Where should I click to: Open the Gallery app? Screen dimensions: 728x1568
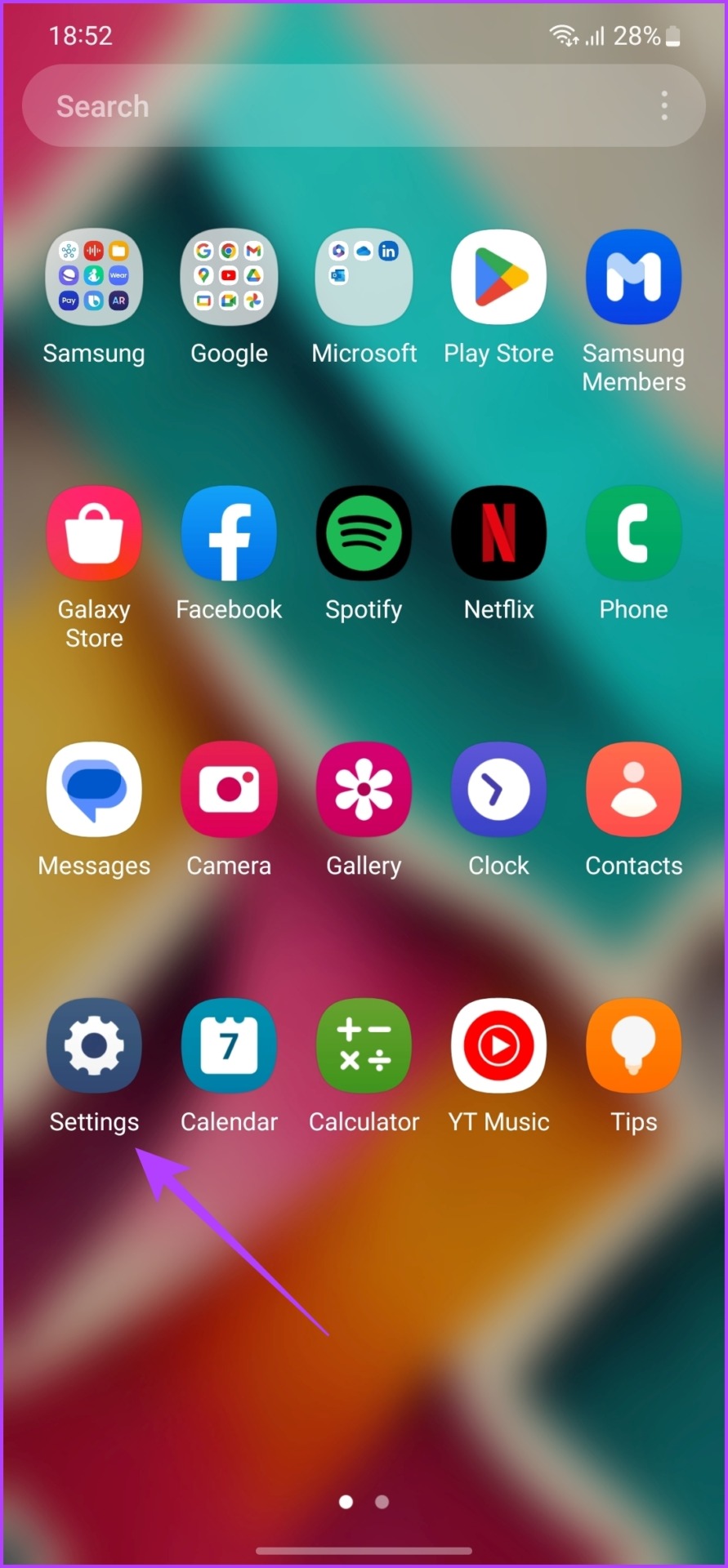[364, 789]
